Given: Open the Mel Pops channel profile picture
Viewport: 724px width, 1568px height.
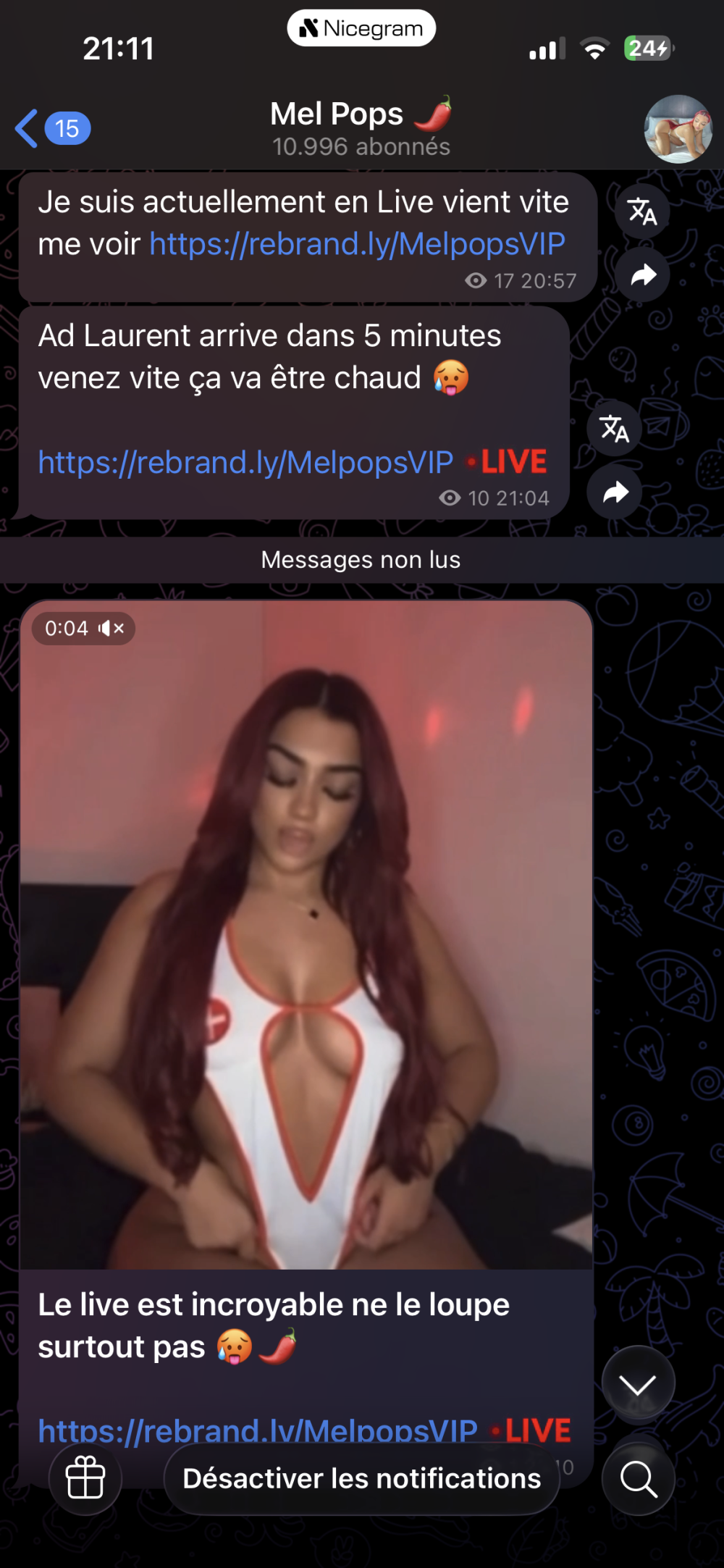Looking at the screenshot, I should 678,129.
